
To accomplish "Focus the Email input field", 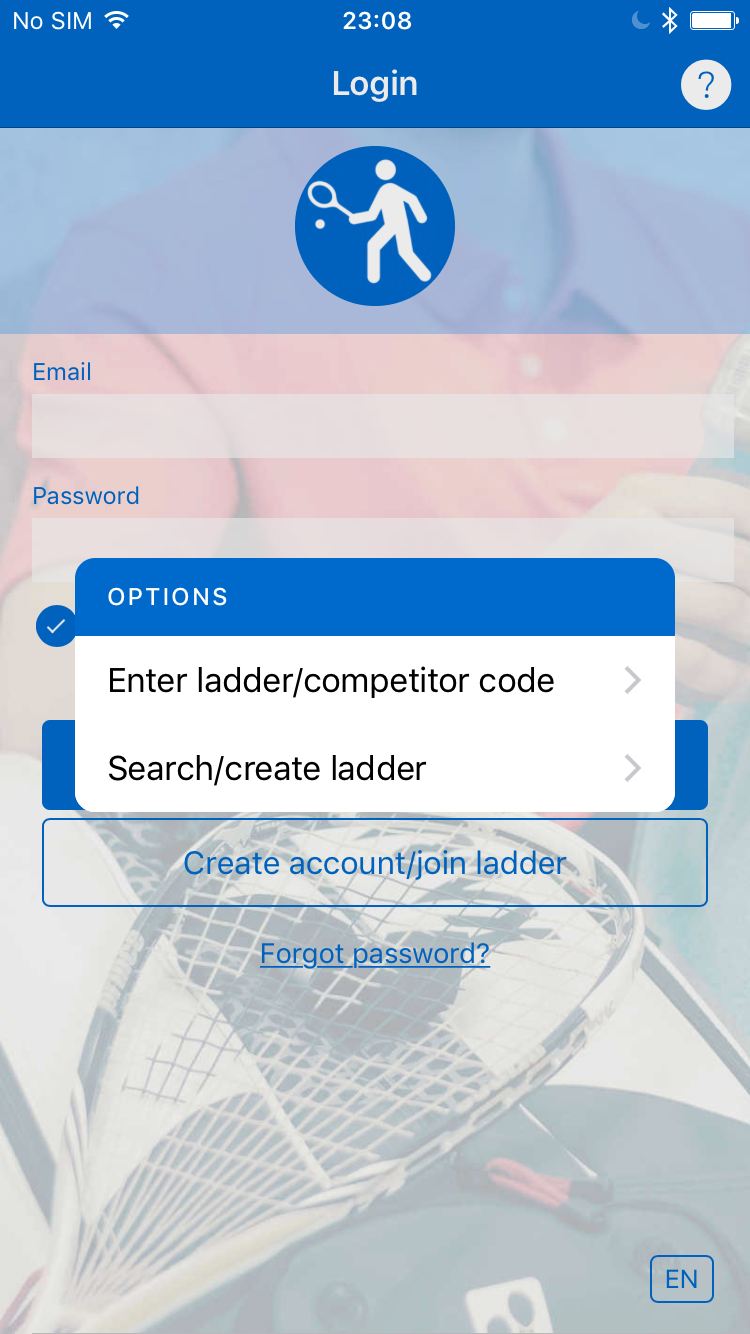I will coord(383,426).
